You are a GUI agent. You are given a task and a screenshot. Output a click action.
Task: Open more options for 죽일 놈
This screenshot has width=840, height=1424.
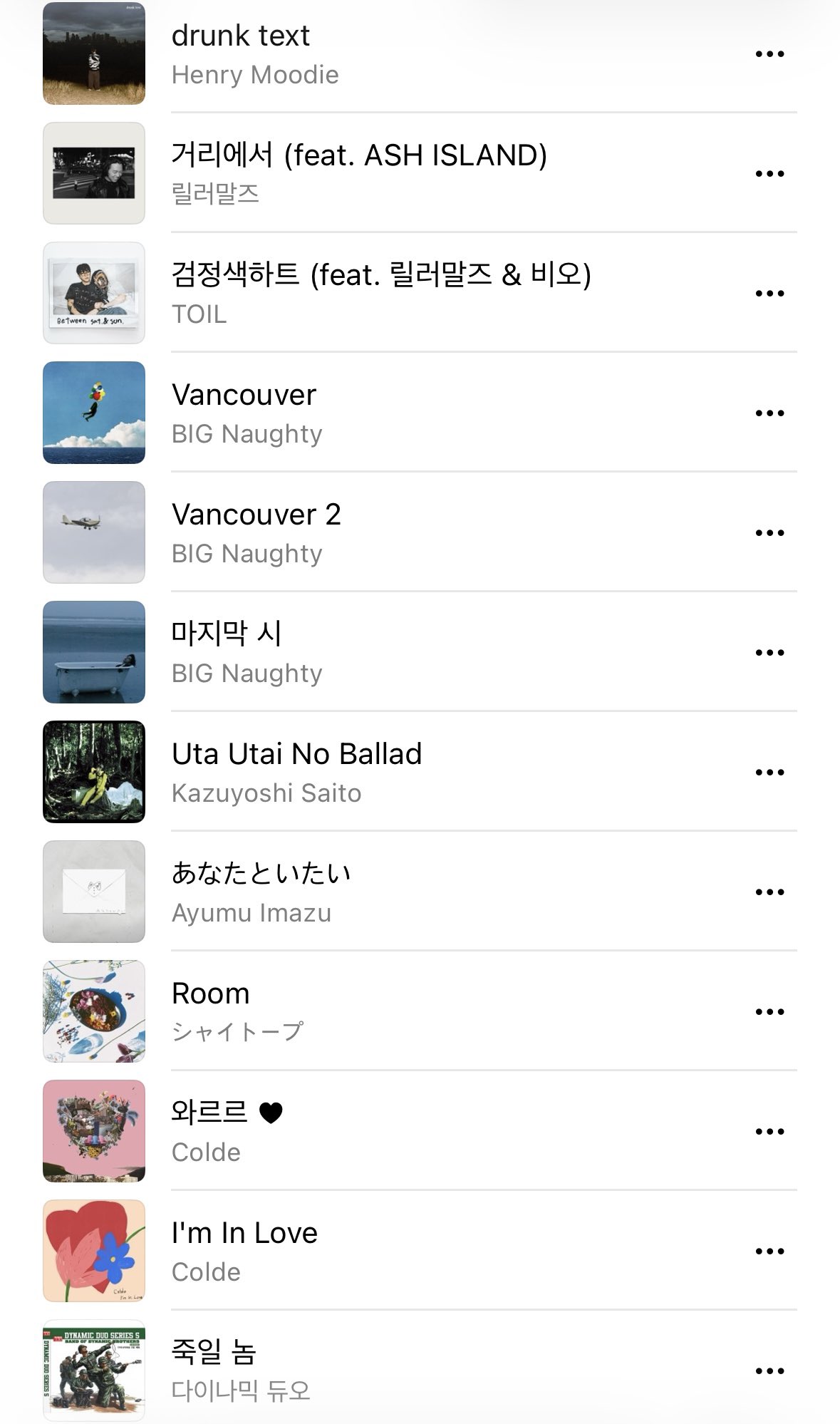click(x=769, y=1371)
